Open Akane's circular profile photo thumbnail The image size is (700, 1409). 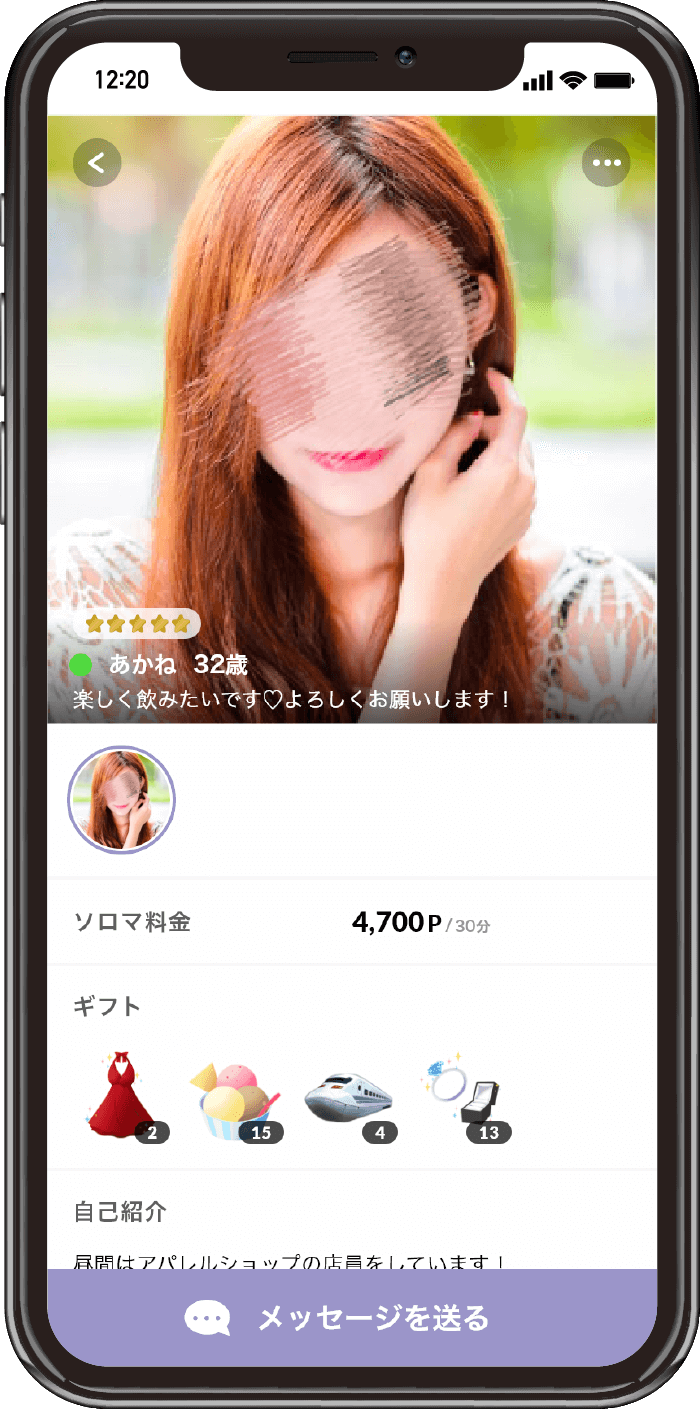(x=121, y=800)
